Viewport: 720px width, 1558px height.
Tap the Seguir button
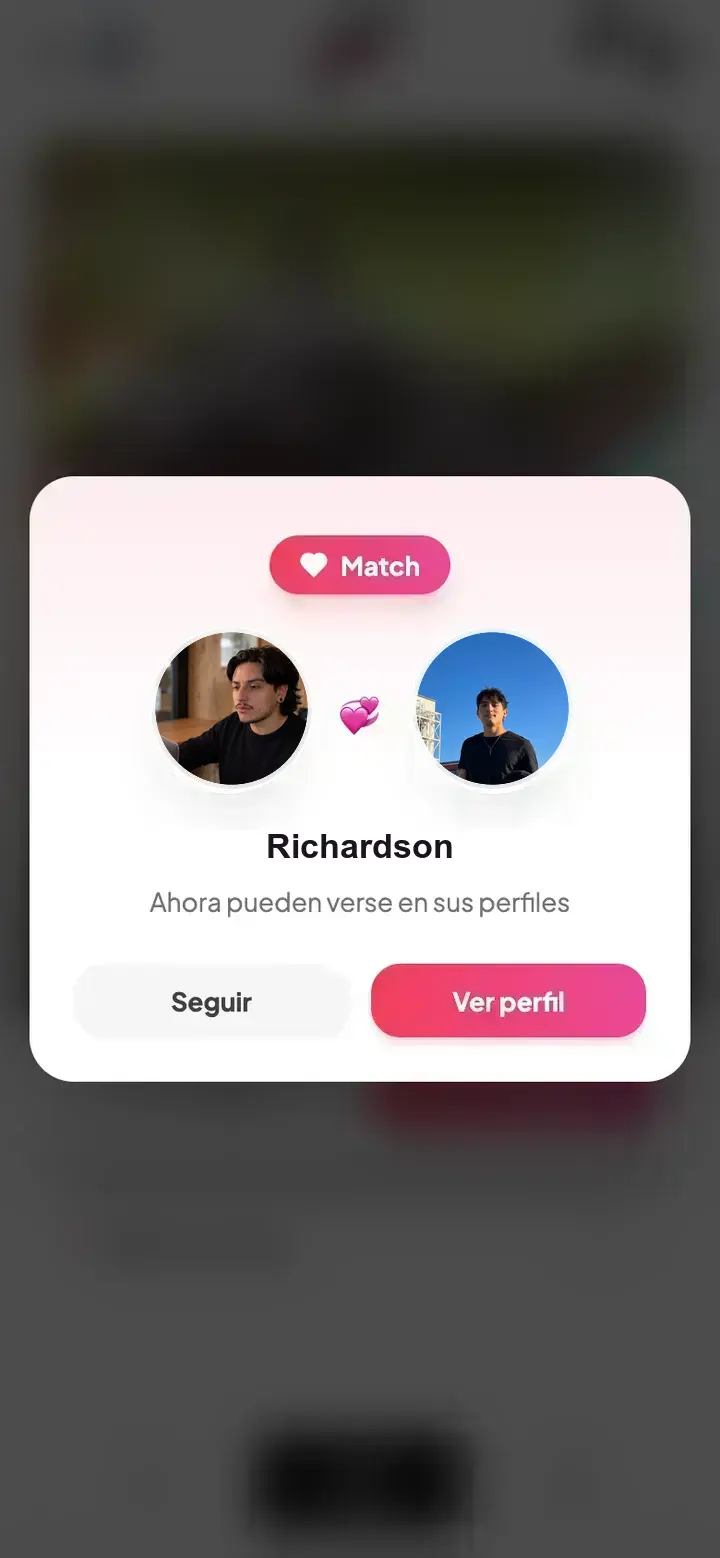(211, 1001)
